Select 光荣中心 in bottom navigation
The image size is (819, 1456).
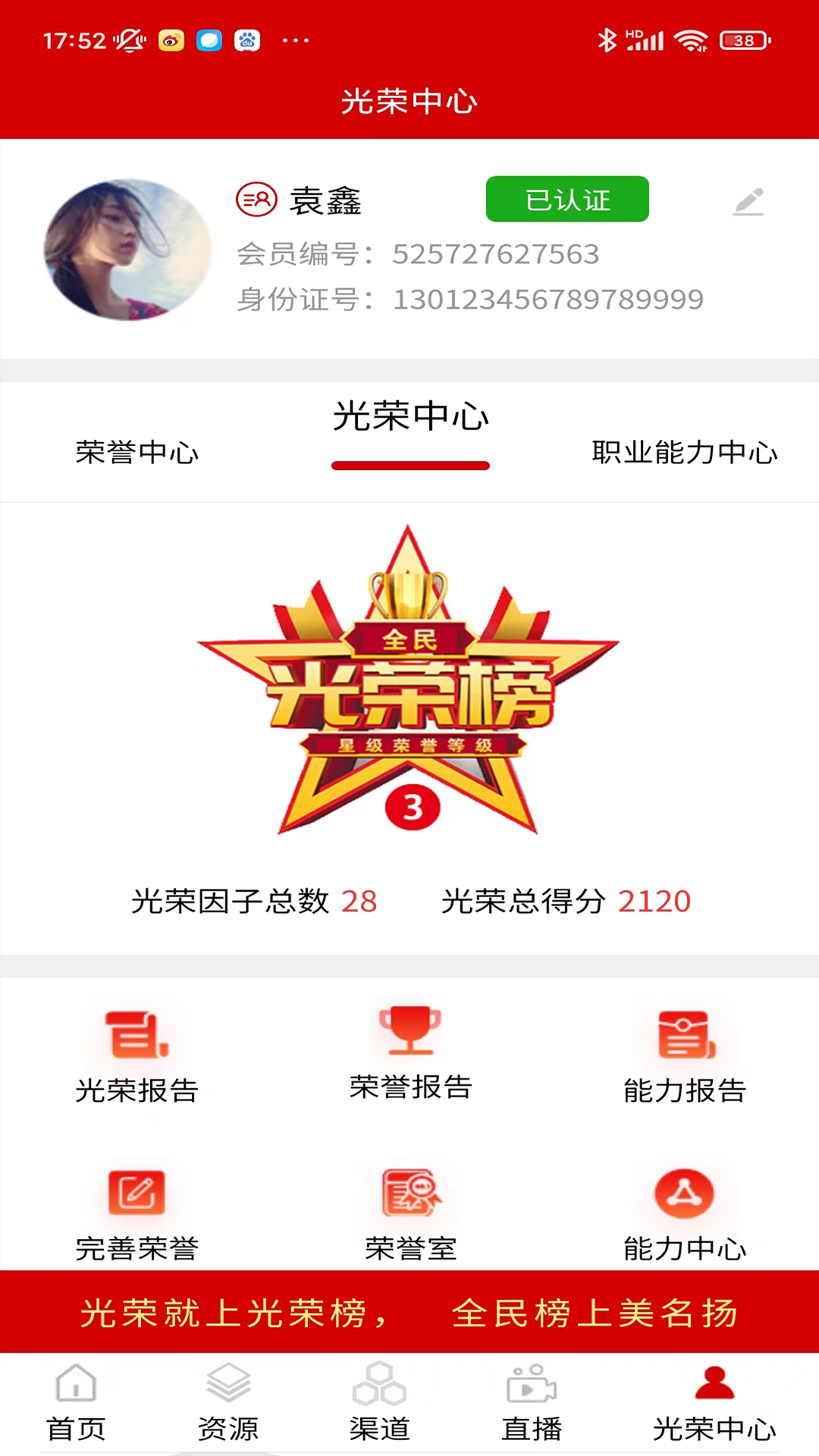pos(714,1403)
